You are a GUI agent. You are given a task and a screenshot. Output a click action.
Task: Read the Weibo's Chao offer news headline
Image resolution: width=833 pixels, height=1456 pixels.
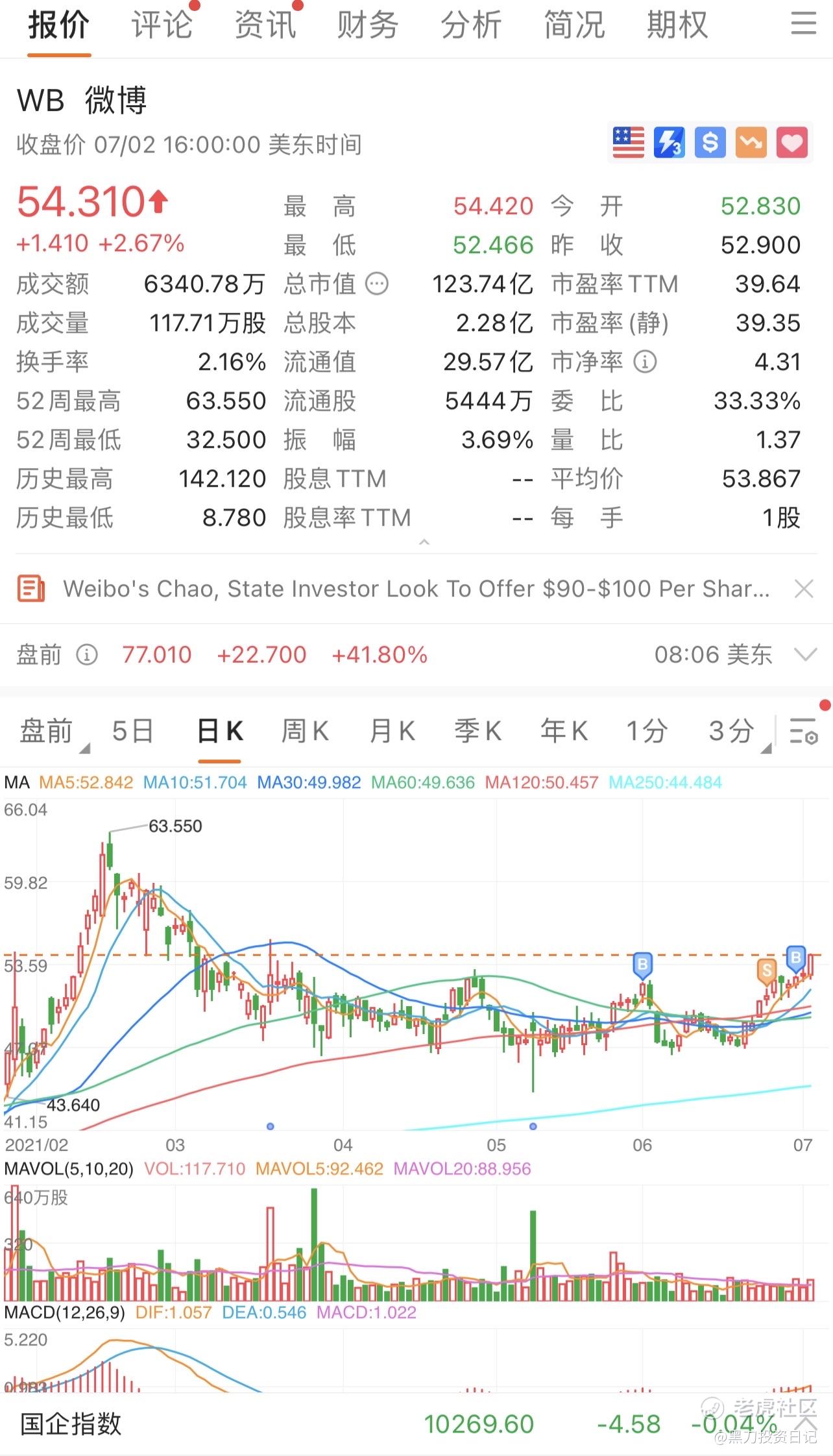pyautogui.click(x=415, y=589)
